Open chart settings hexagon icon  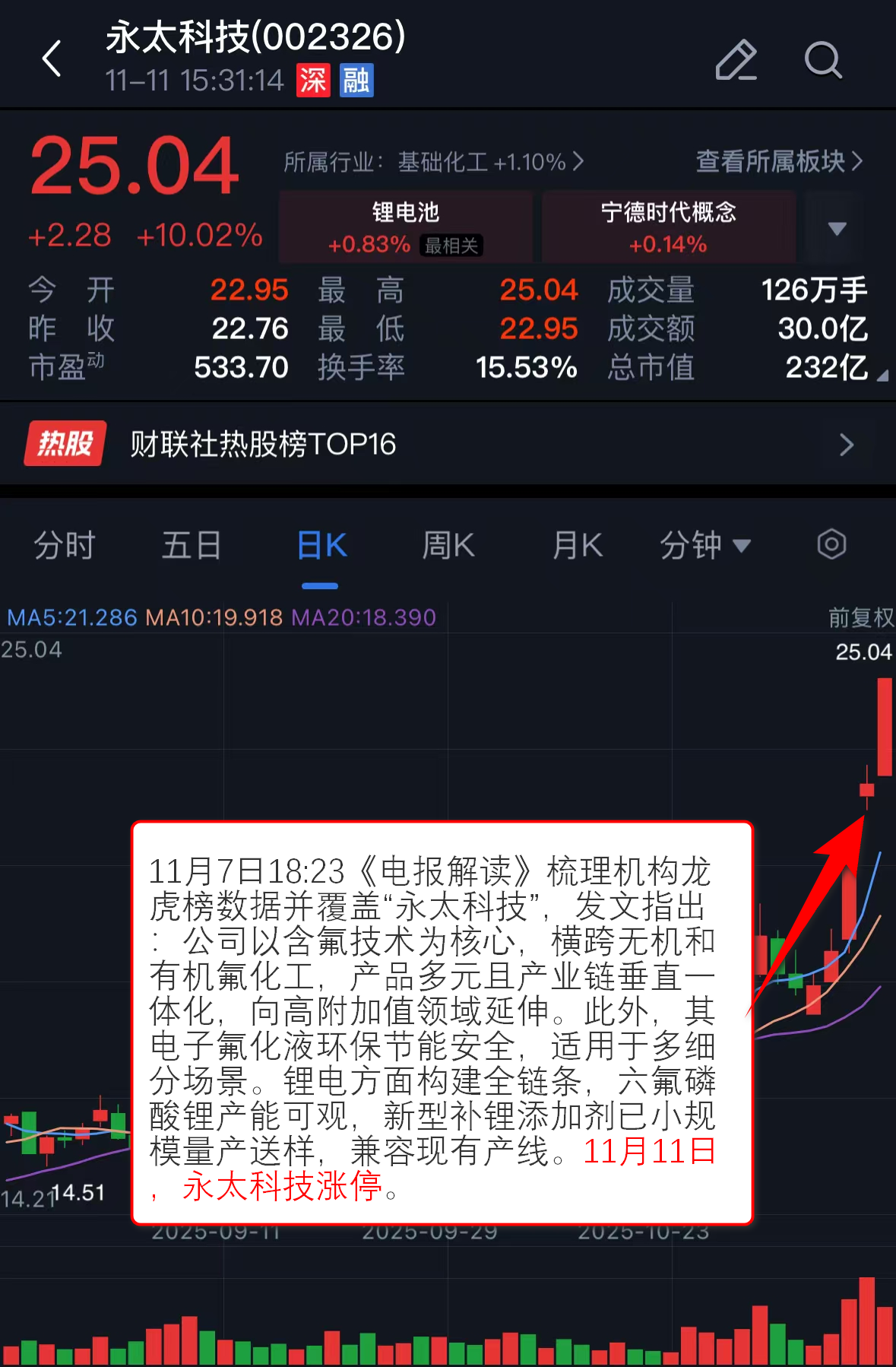pos(831,544)
